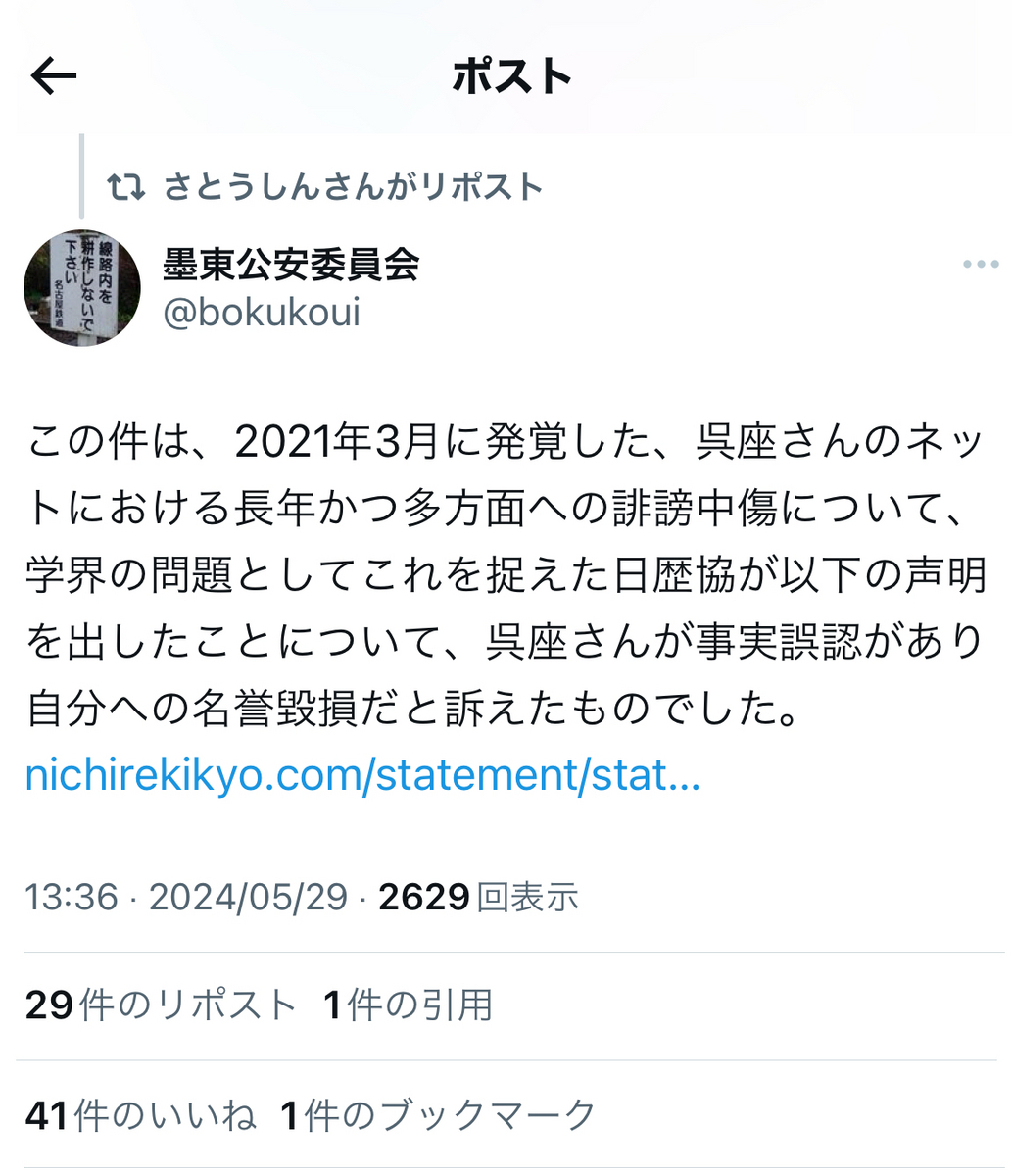Open the nichirekikyo.com statement link
Image resolution: width=1012 pixels, height=1176 pixels.
[x=362, y=776]
